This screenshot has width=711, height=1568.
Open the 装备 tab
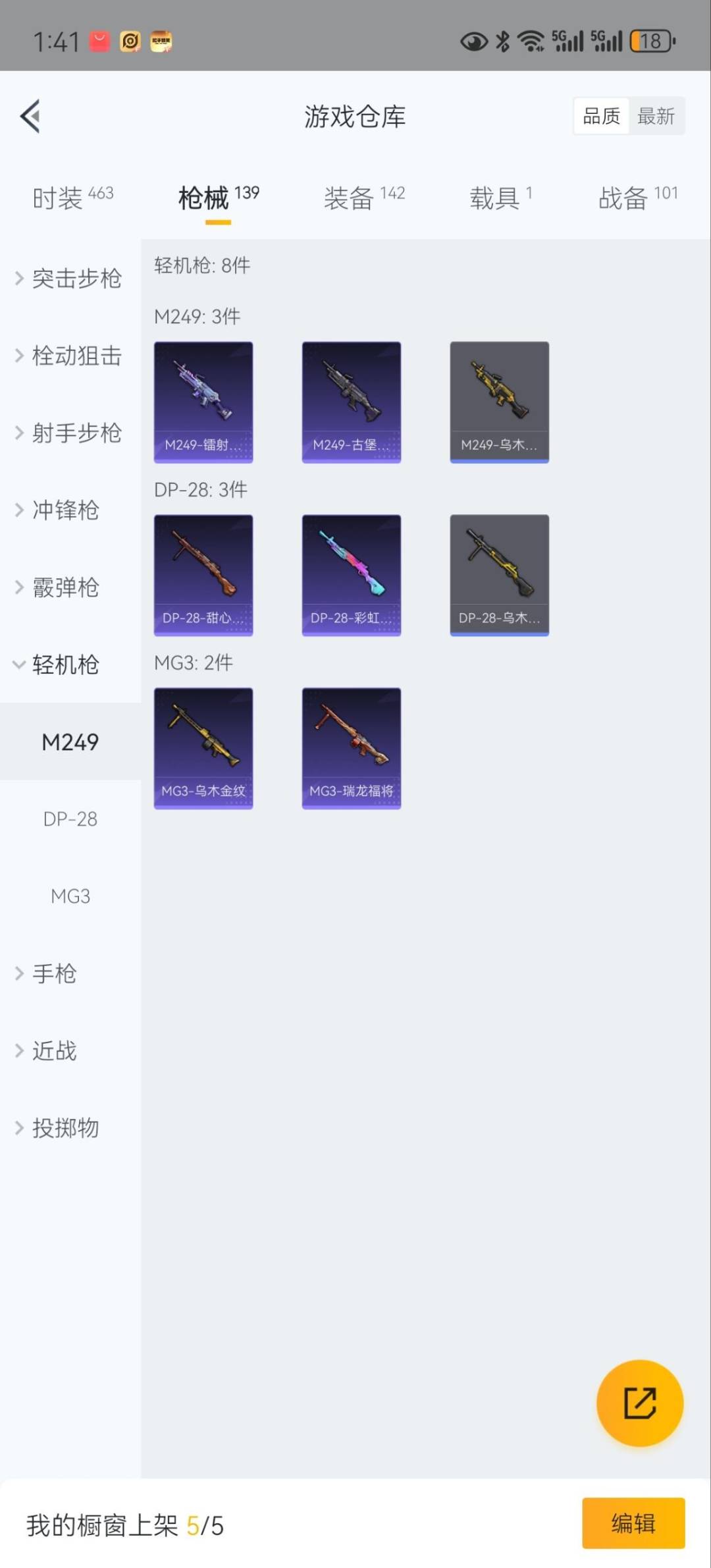pos(363,197)
